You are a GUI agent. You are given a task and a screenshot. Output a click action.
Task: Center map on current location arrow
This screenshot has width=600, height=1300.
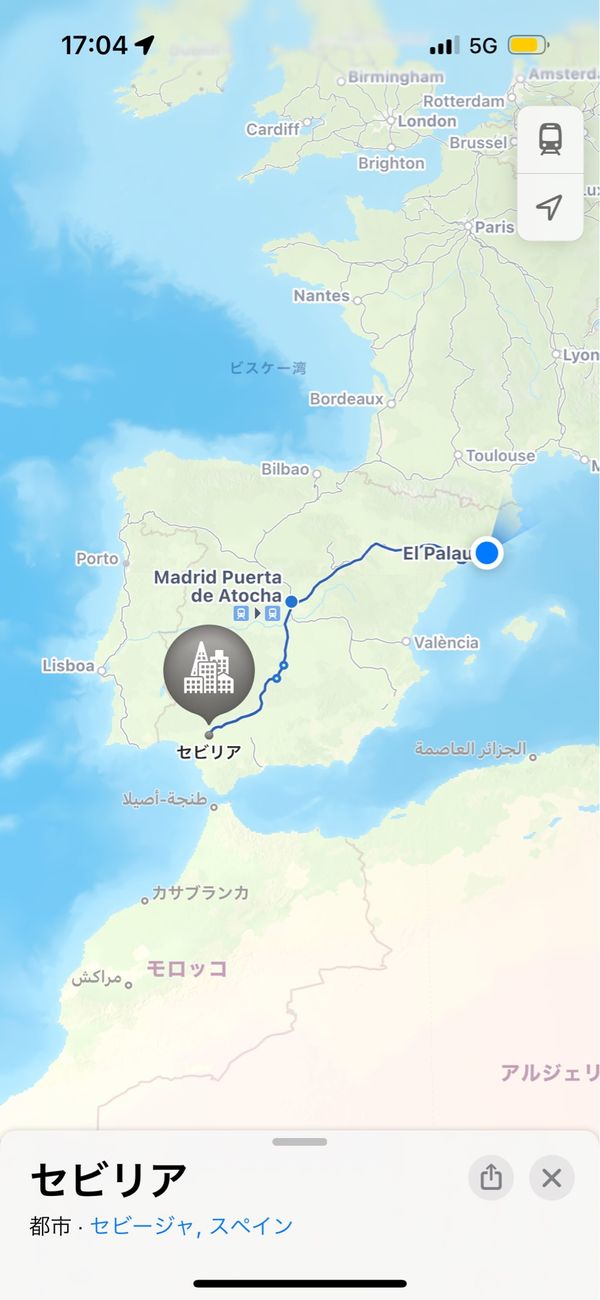[x=550, y=207]
